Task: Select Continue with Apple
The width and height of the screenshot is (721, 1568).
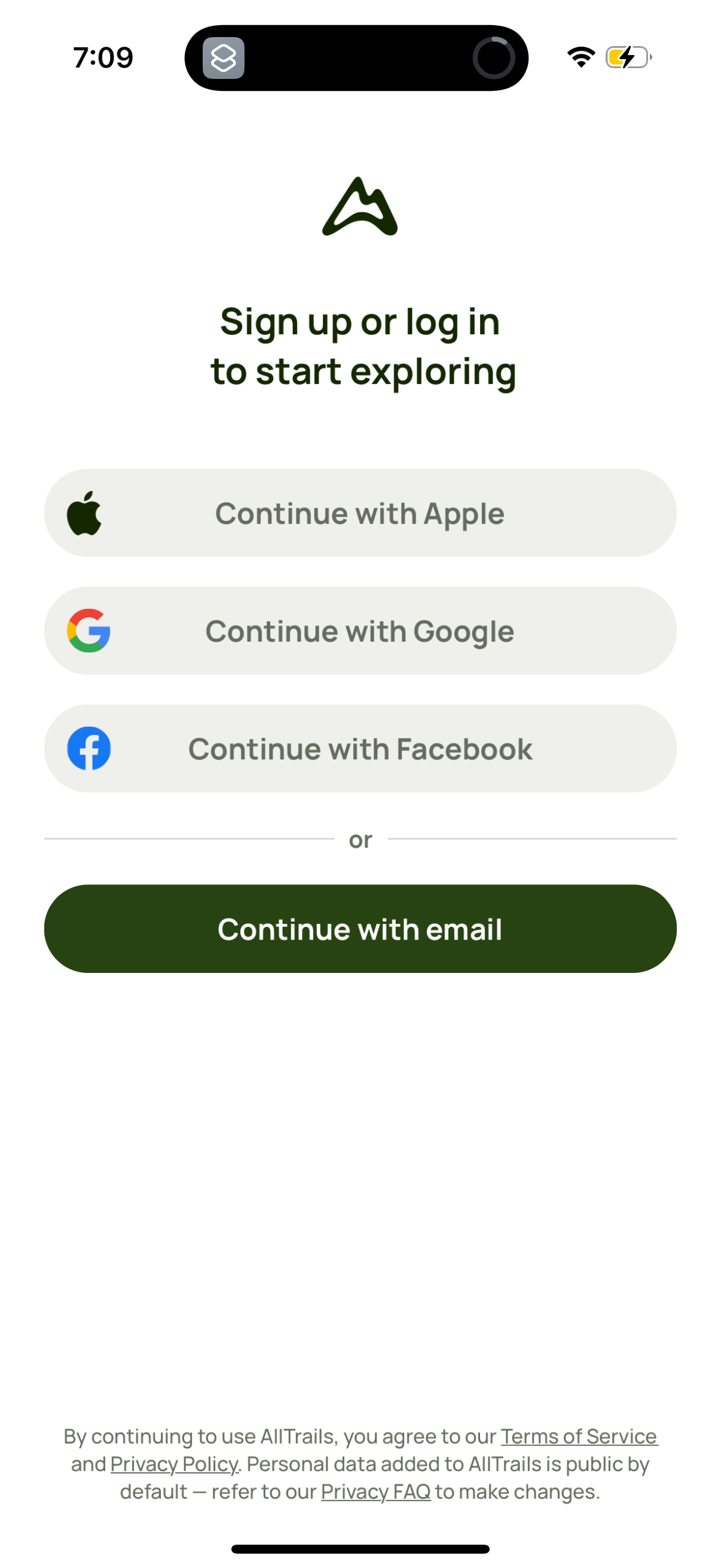Action: tap(360, 513)
